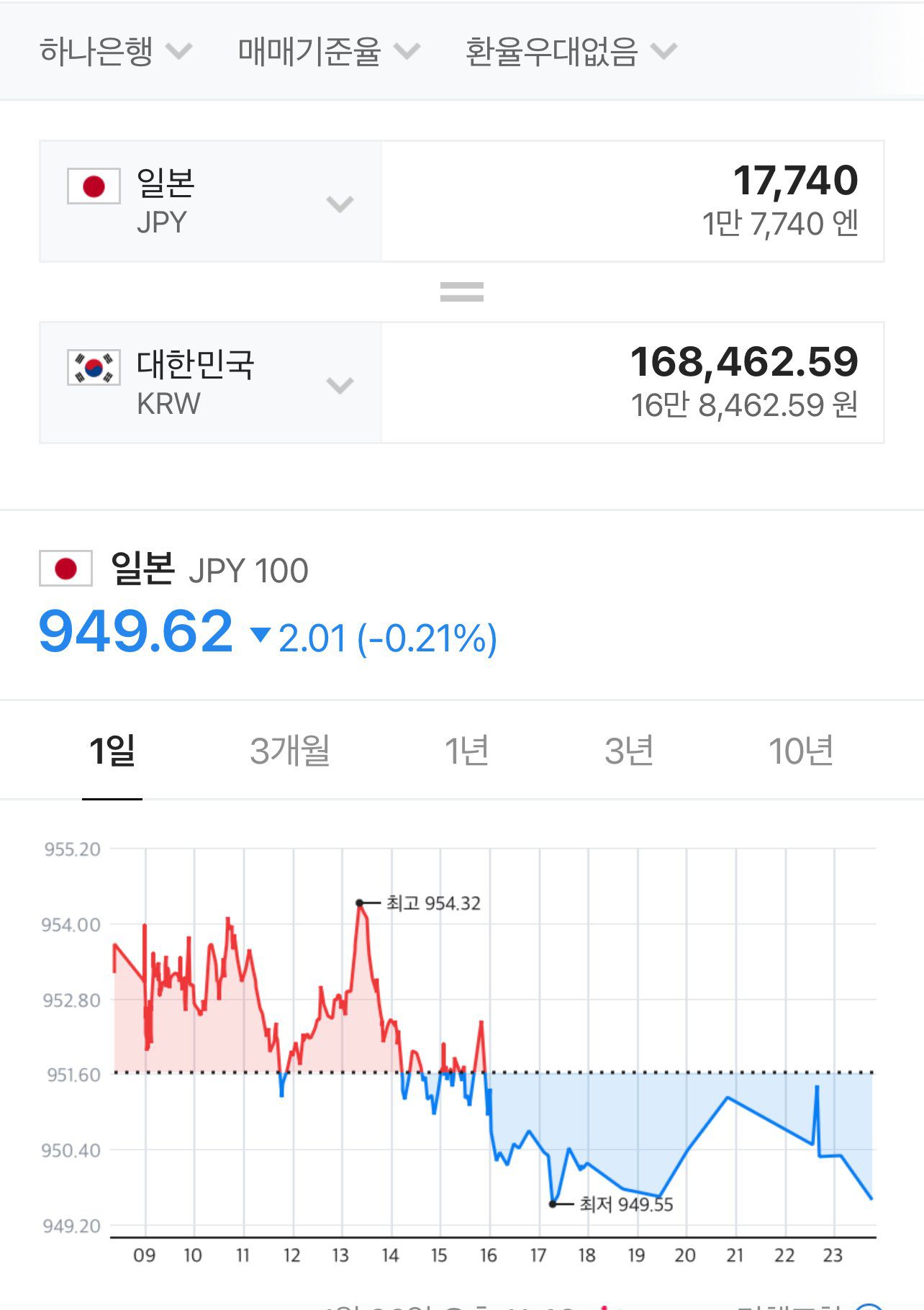Select the 1일 chart period tab

pos(112,751)
